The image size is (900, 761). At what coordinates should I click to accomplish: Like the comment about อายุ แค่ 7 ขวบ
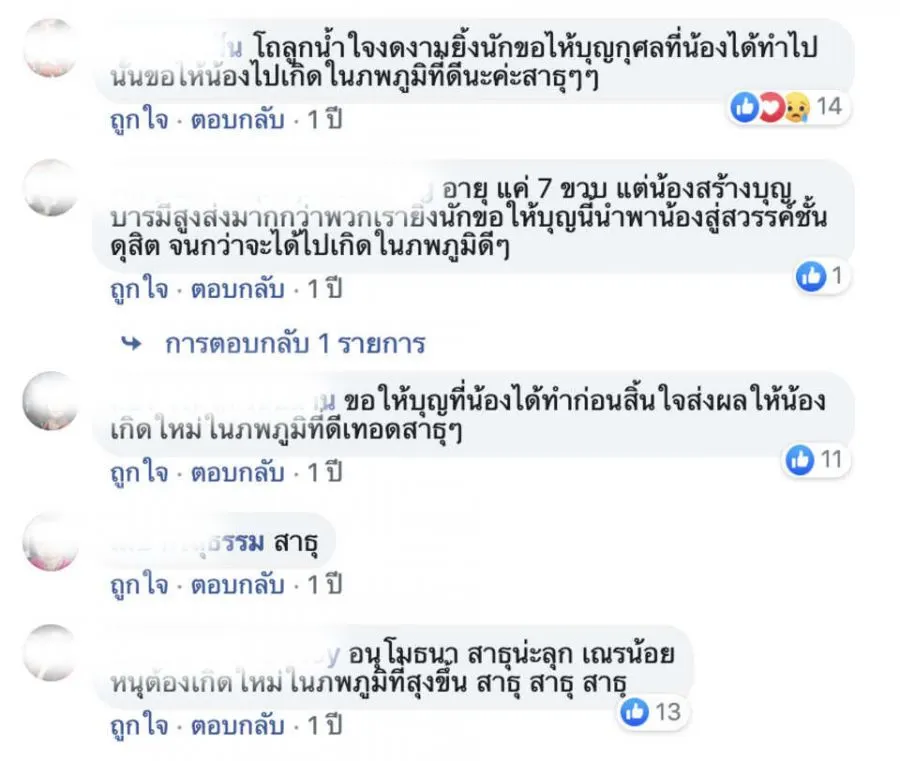(x=138, y=290)
